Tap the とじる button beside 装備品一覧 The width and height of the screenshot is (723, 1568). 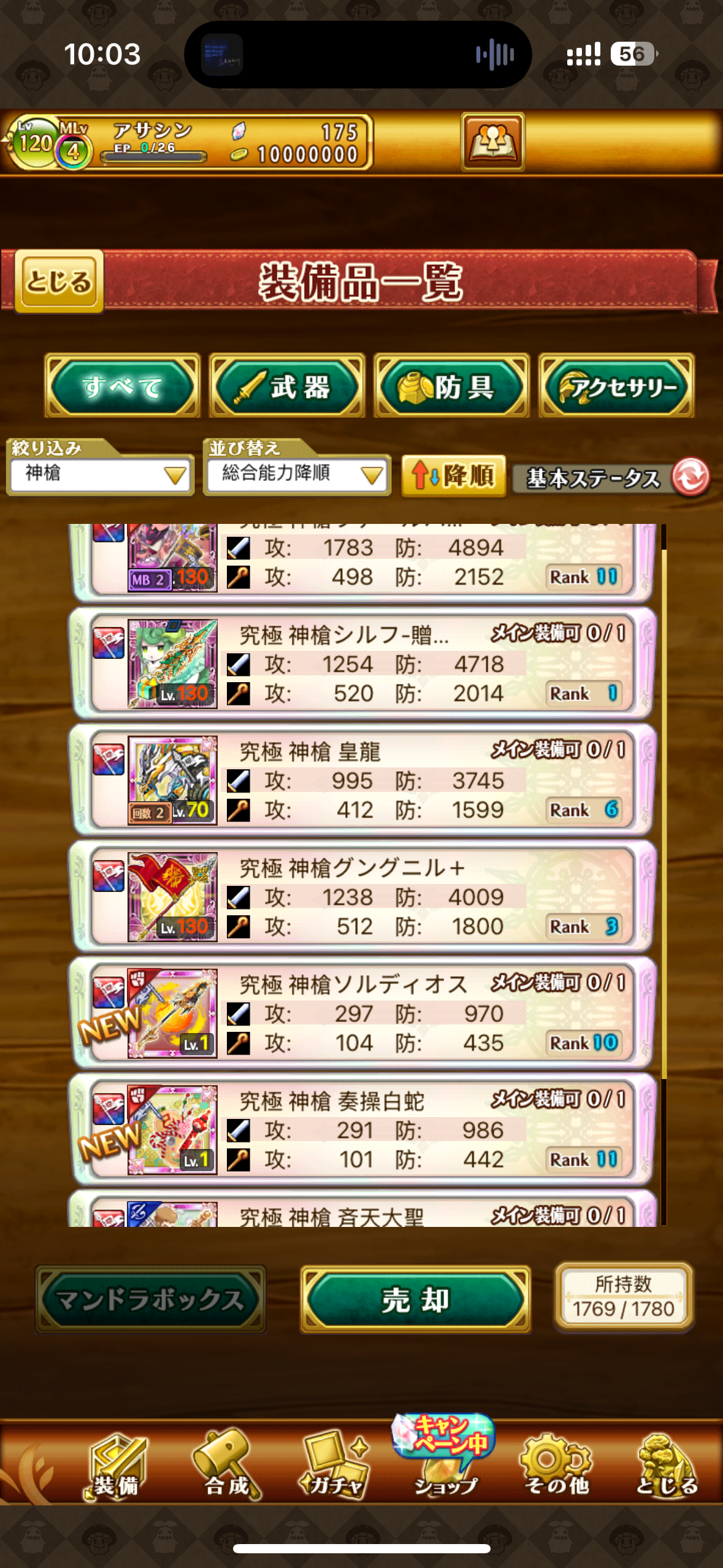pos(59,282)
